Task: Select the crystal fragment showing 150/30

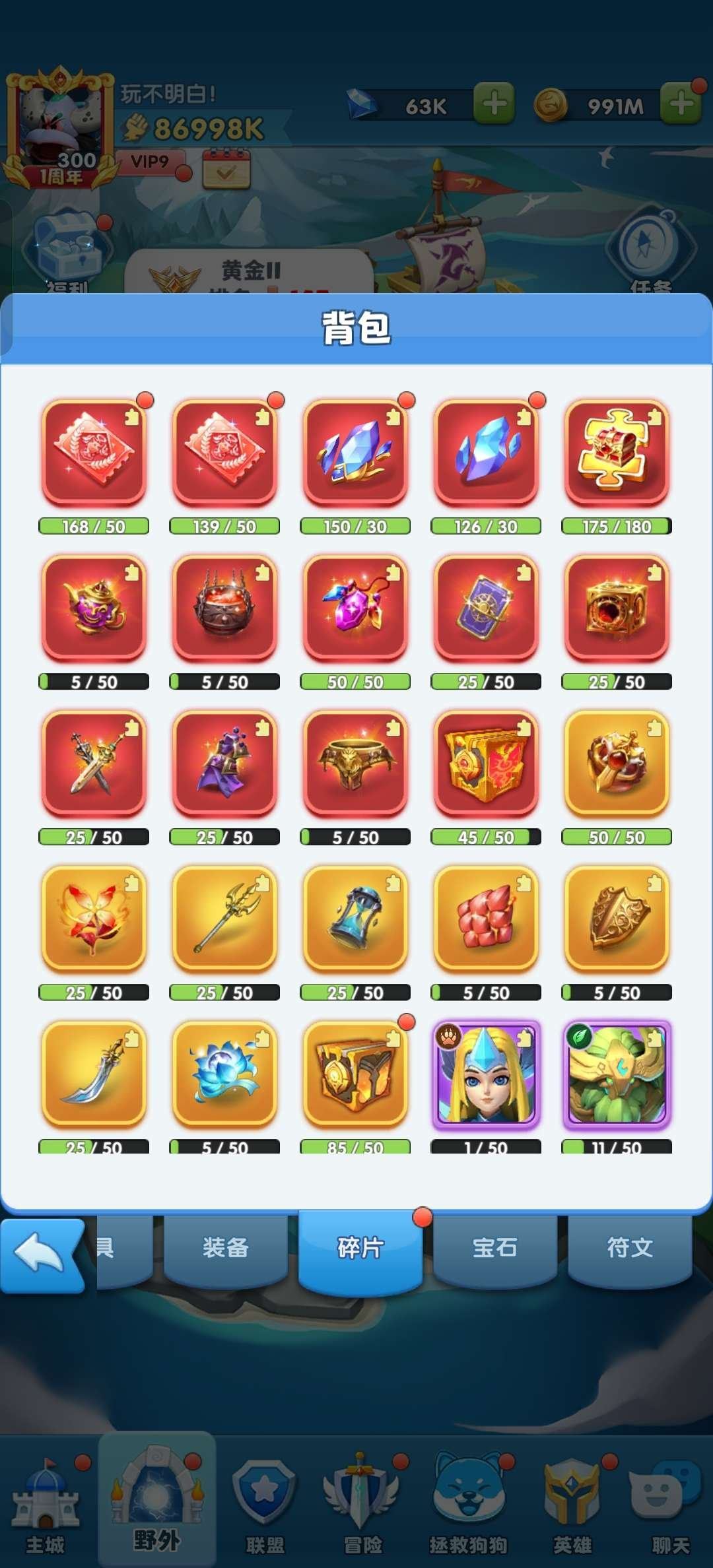Action: 355,453
